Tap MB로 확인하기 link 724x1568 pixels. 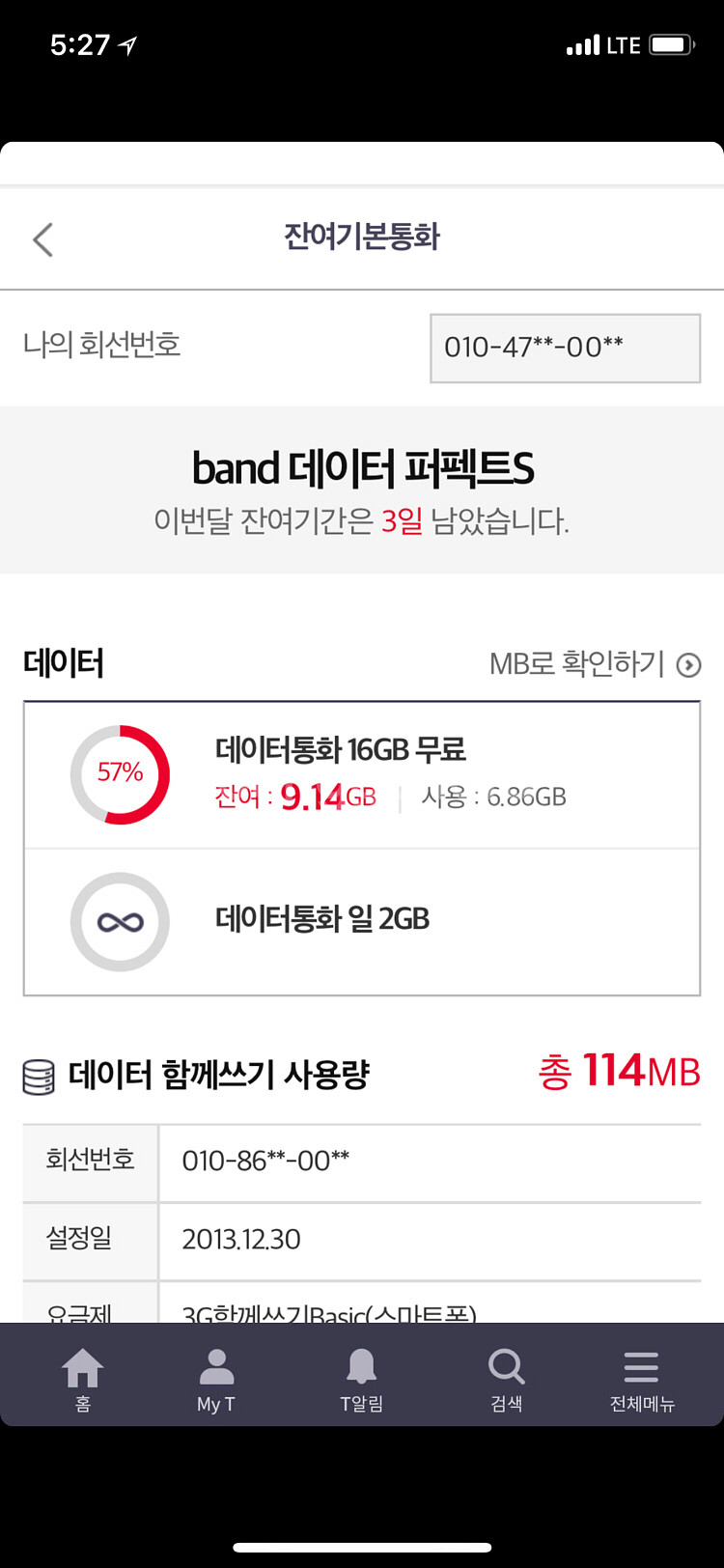(x=595, y=664)
